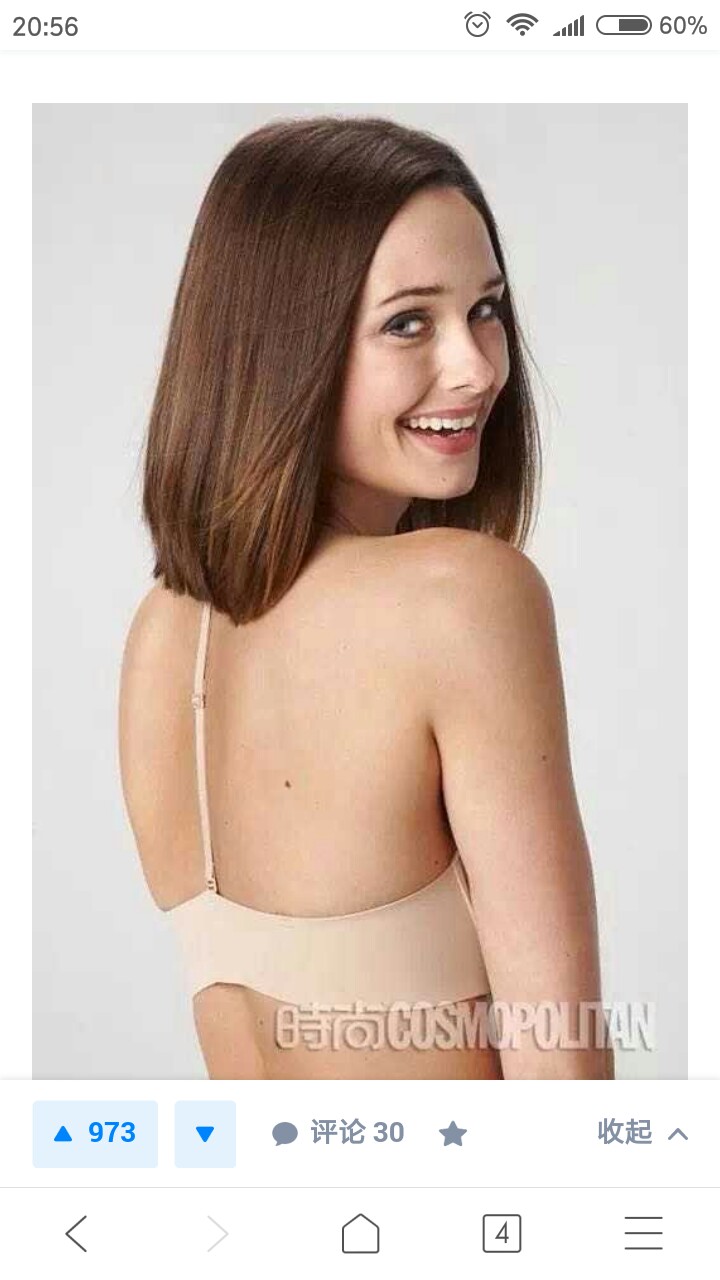Open the 30 comments (评论)

pos(338,1133)
